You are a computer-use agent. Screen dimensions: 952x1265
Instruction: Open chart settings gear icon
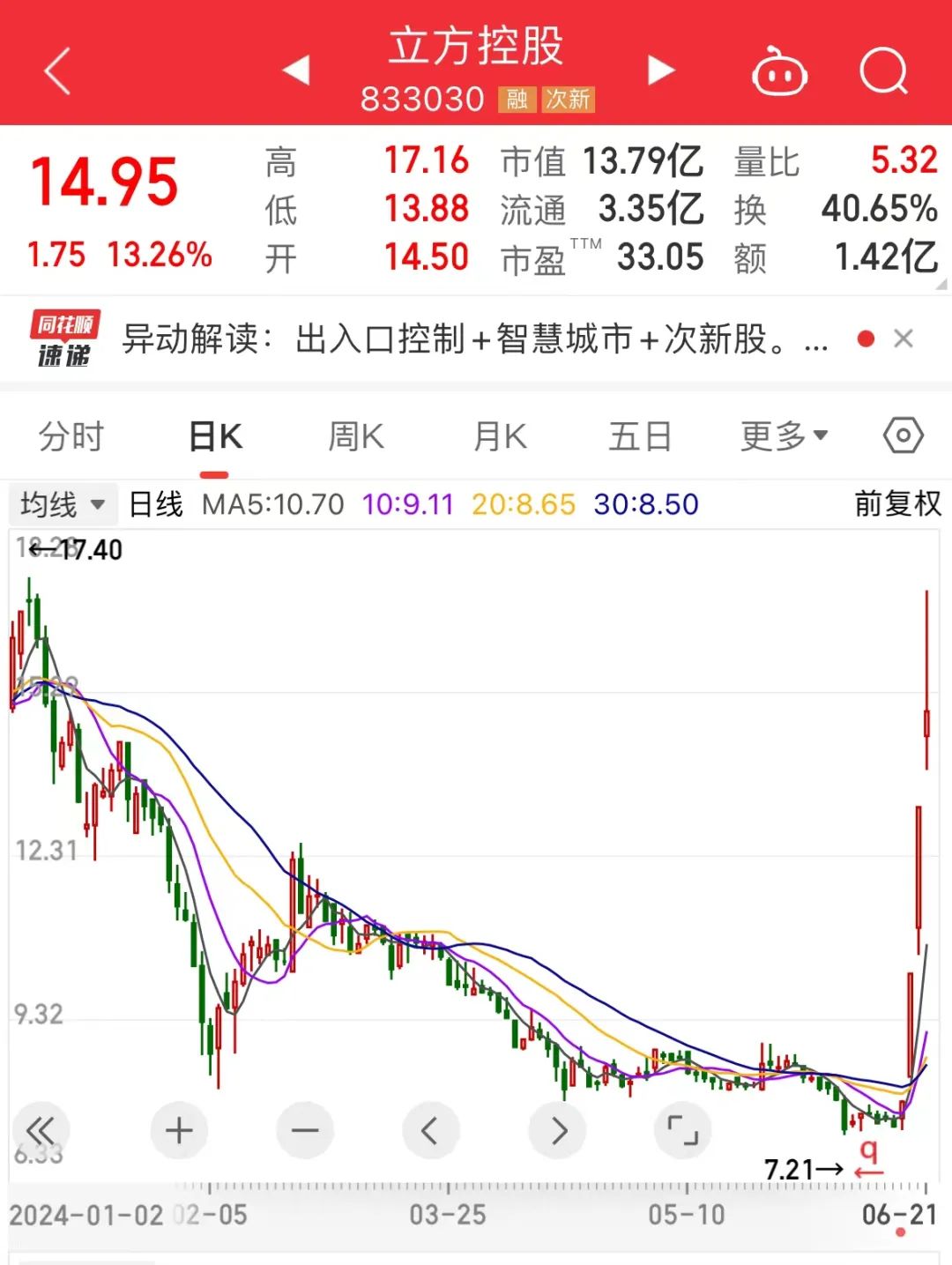(x=903, y=435)
